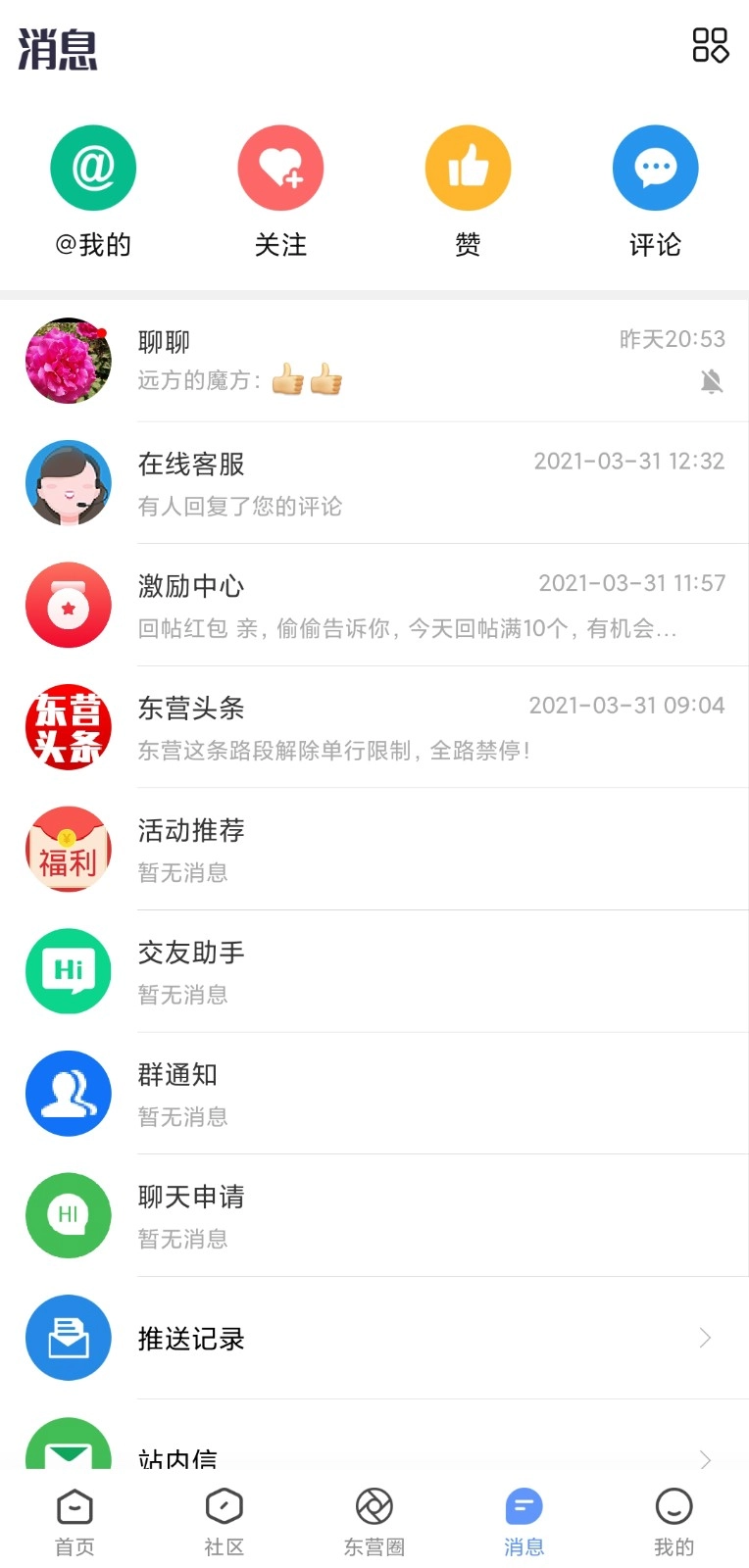Open the 赞 likes icon
The image size is (749, 1568).
click(x=468, y=167)
